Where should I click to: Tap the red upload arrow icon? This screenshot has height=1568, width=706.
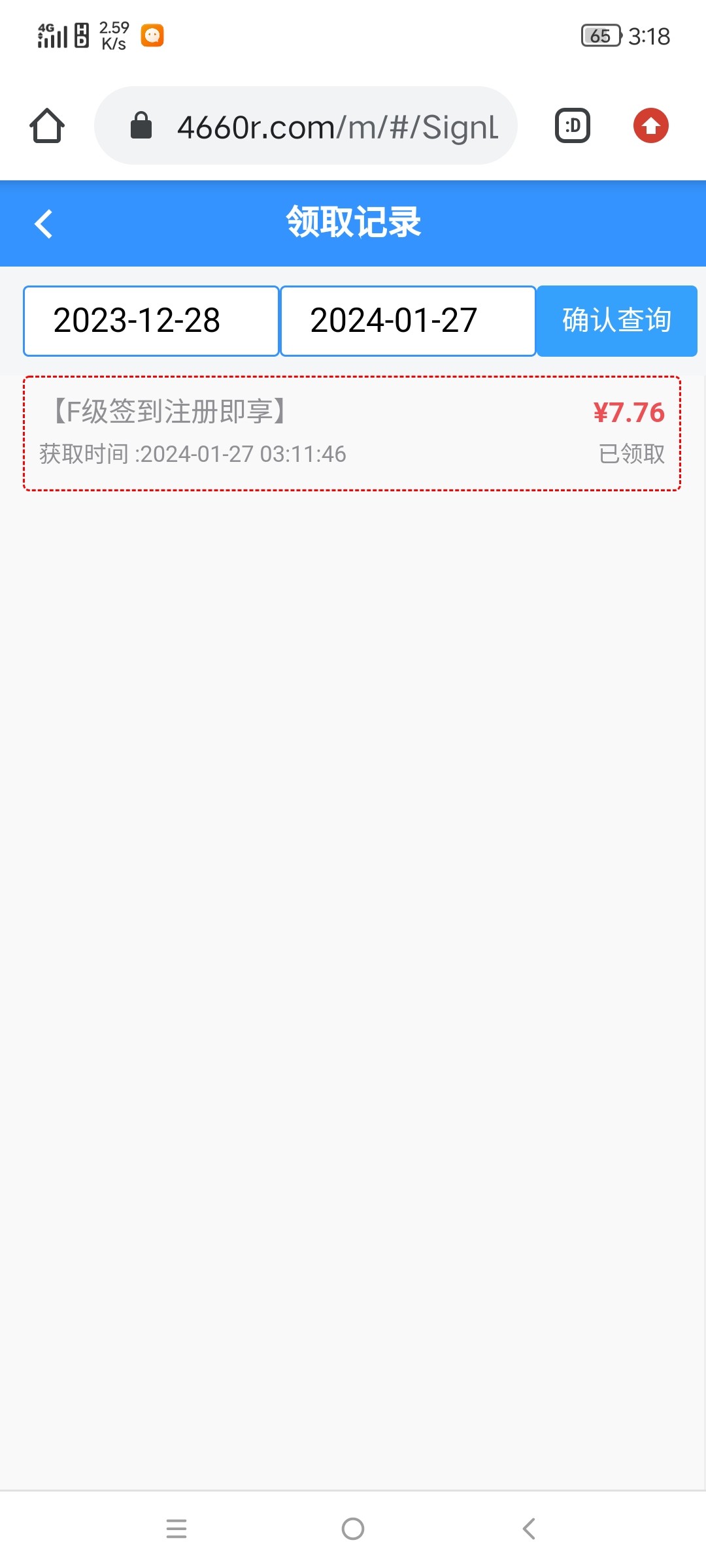[650, 125]
